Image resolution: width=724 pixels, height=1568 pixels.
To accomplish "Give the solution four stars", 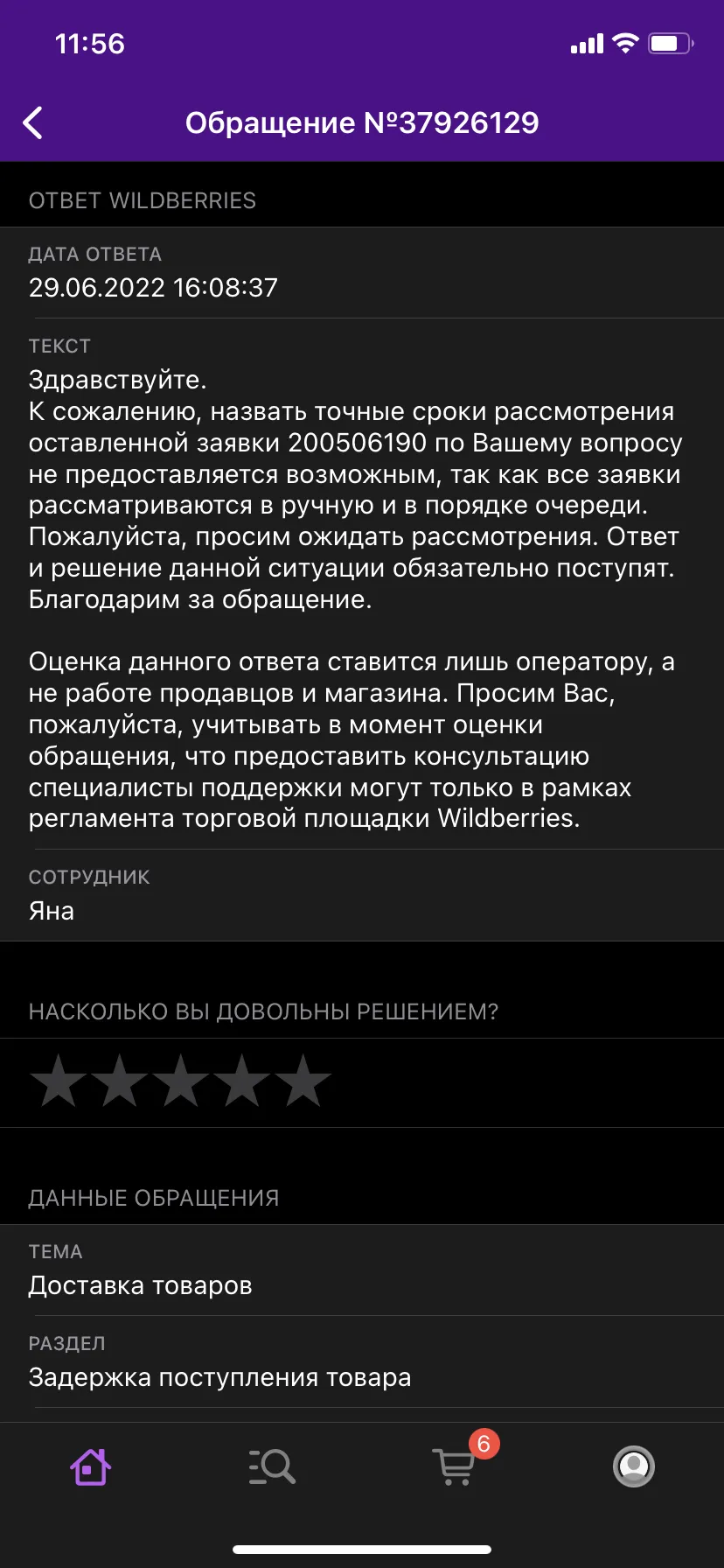I will click(242, 1081).
